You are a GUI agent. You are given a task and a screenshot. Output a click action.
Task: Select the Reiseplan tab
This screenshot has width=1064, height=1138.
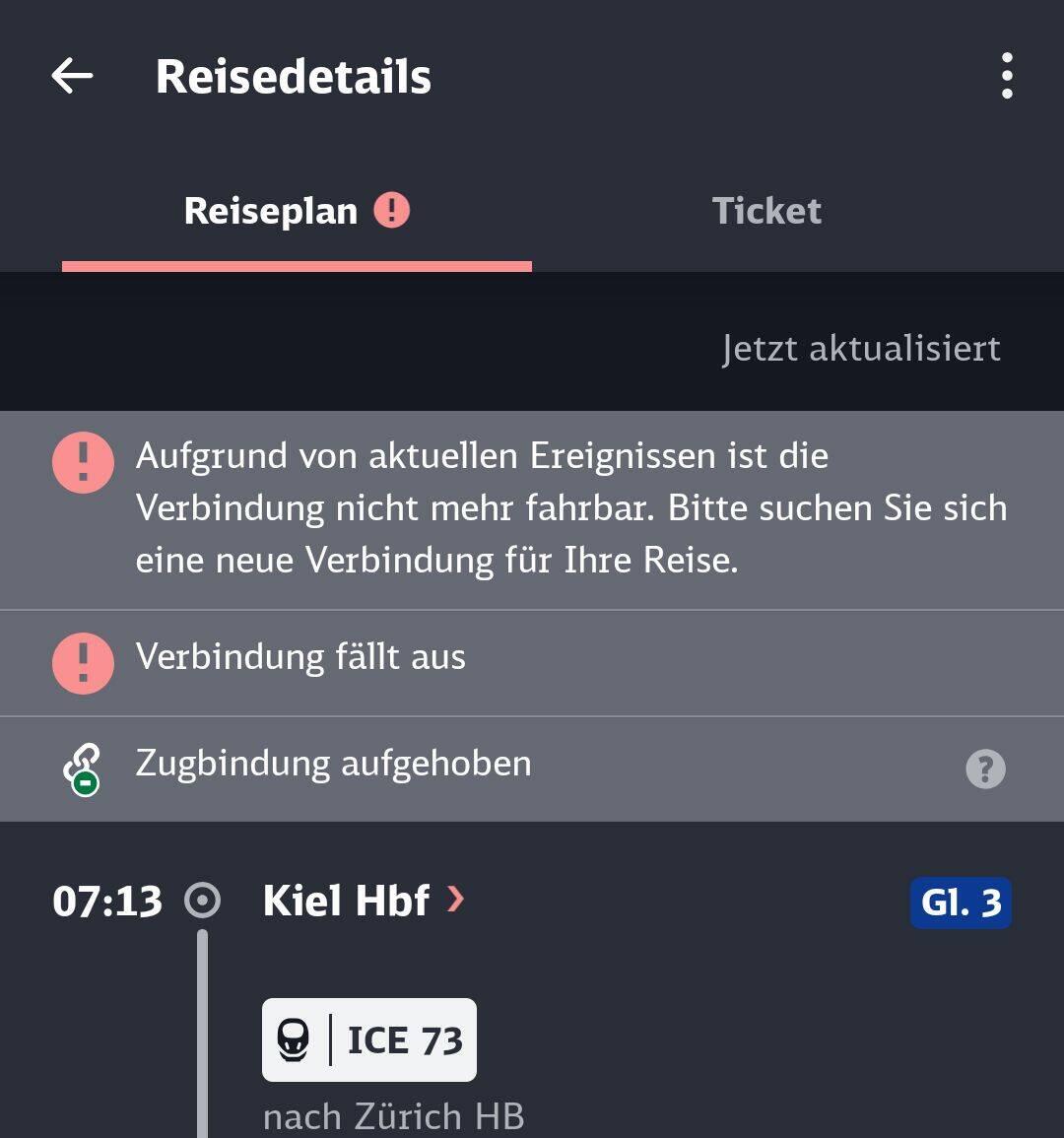click(296, 211)
